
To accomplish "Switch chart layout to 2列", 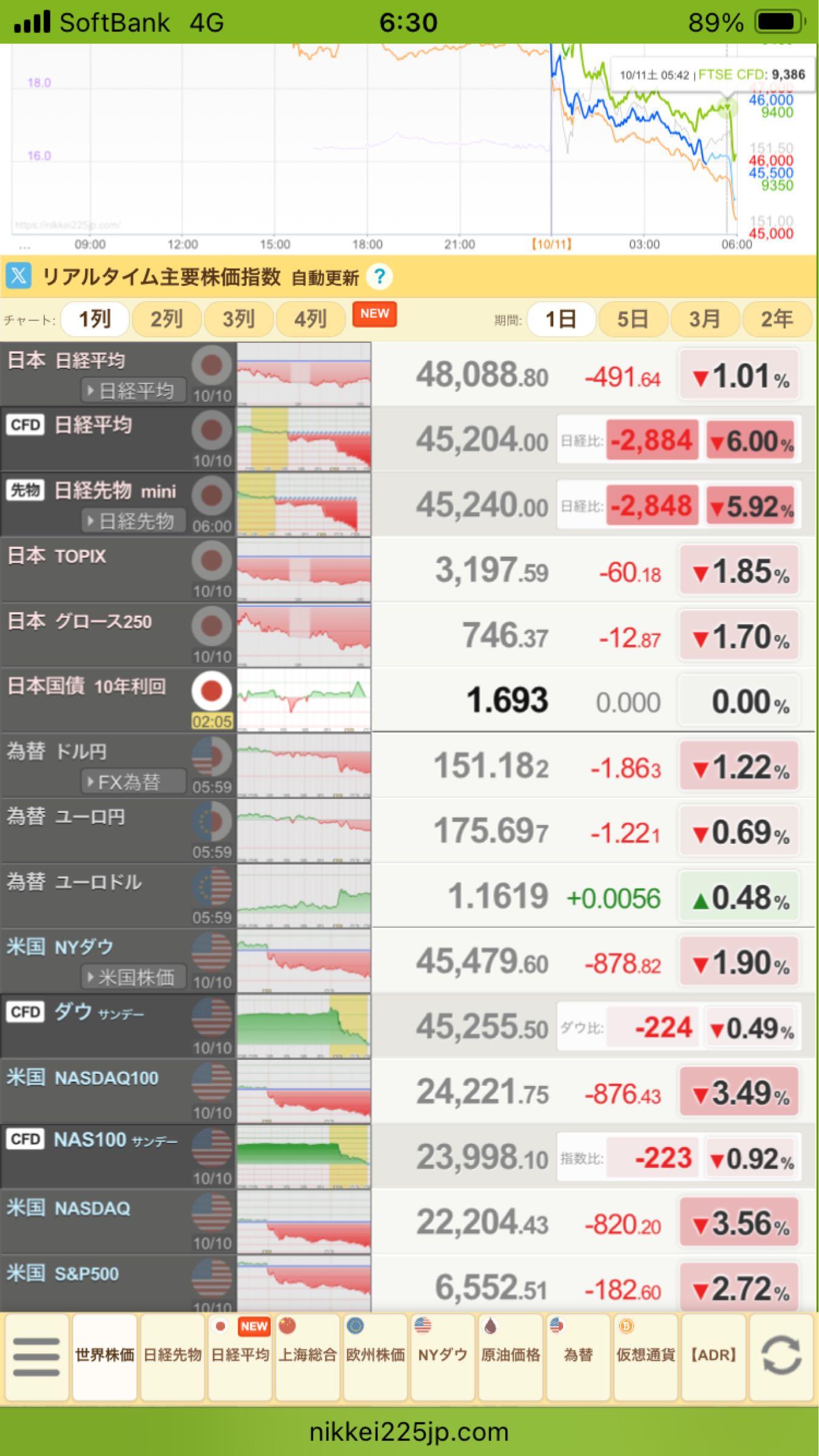I will click(x=166, y=318).
